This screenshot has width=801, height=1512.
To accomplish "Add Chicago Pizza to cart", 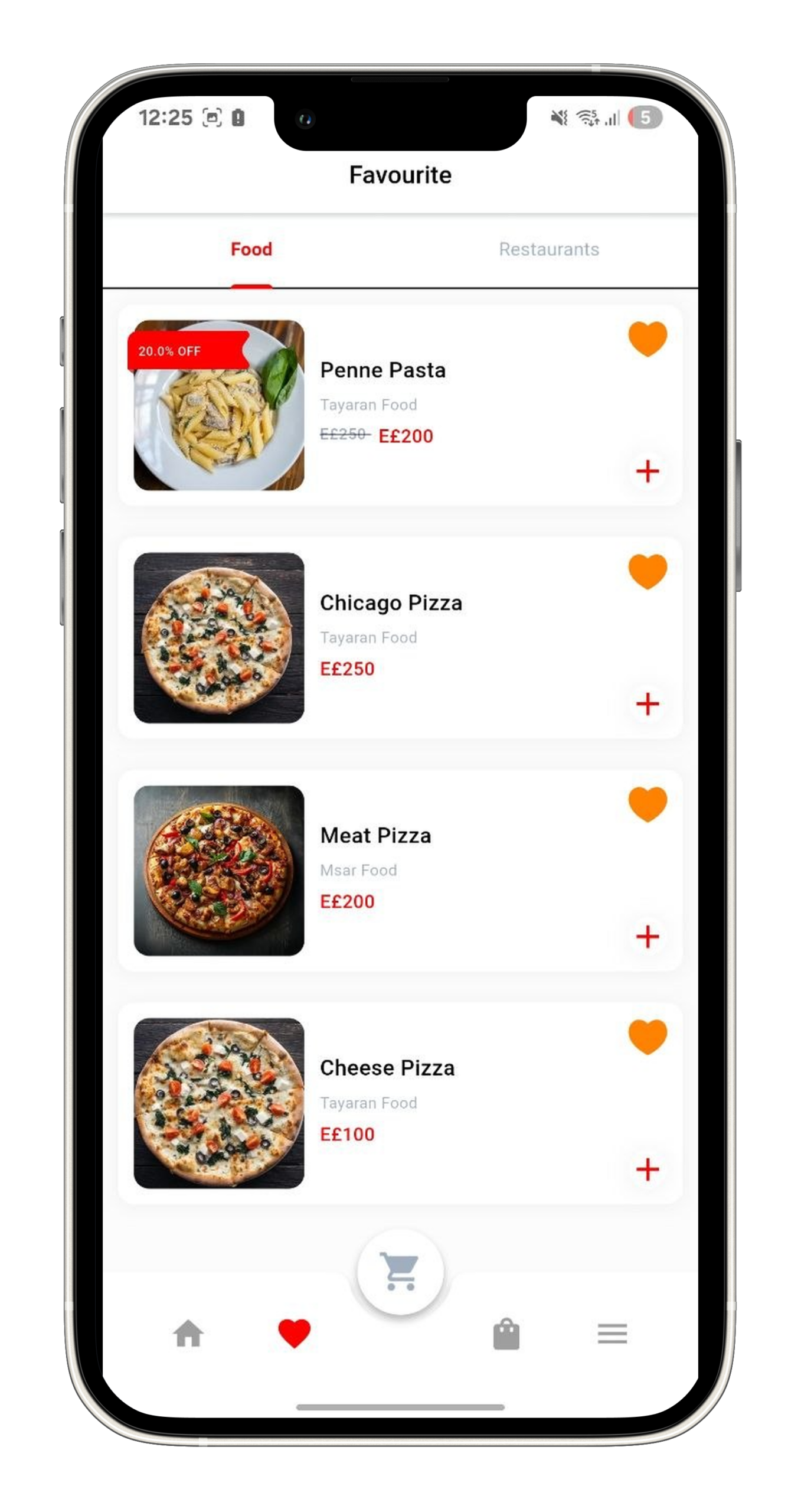I will pyautogui.click(x=647, y=704).
